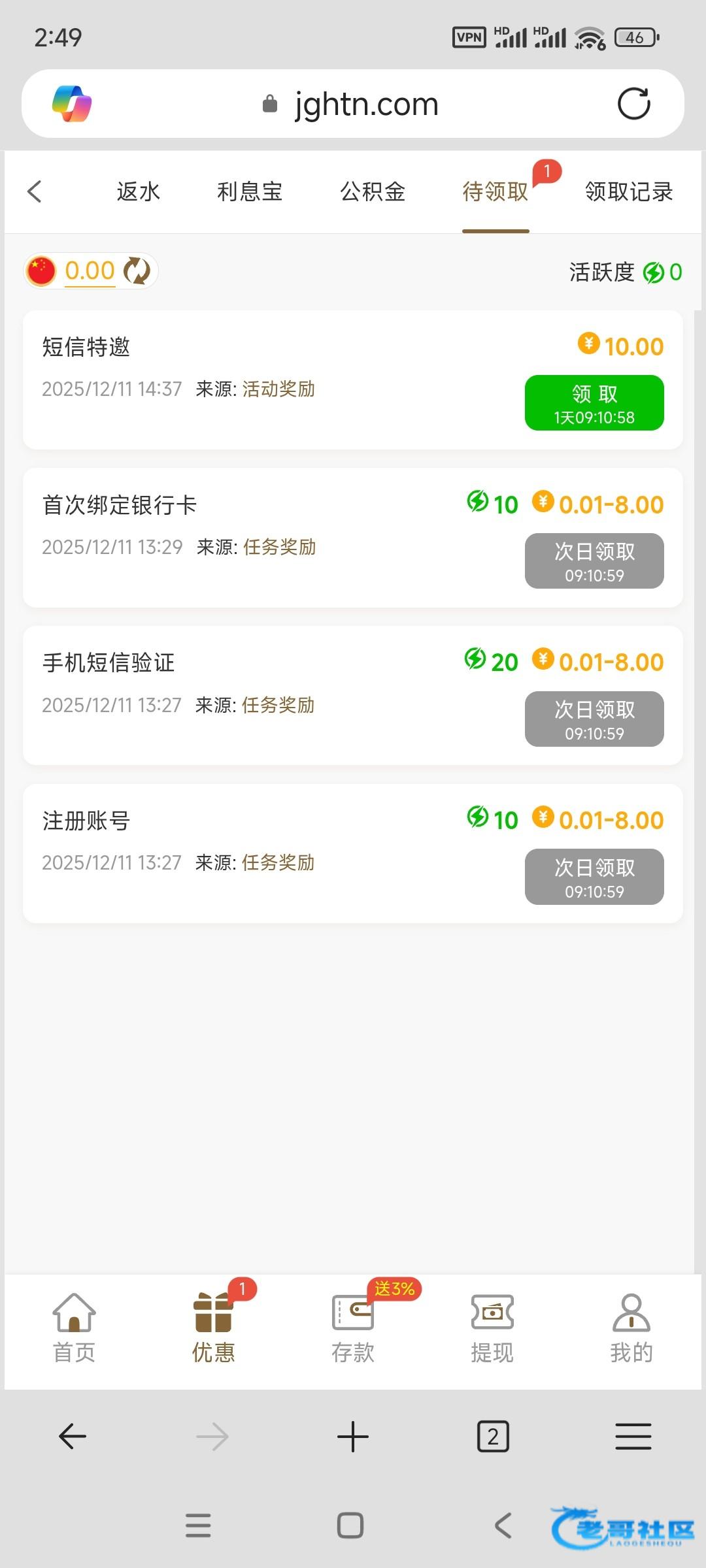
Task: Open the 利息宝 tab
Action: (250, 191)
